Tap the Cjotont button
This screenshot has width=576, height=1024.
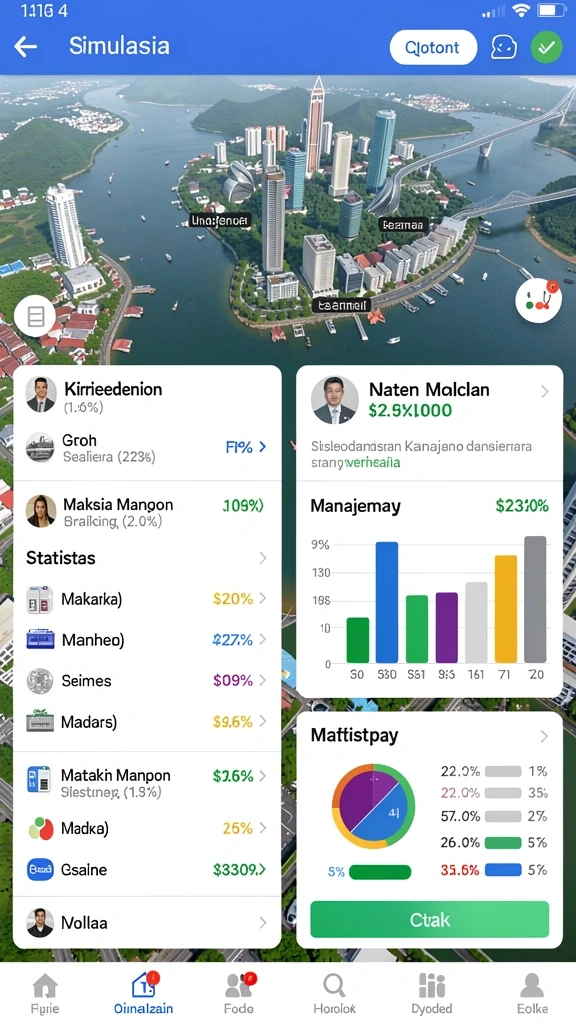coord(433,48)
